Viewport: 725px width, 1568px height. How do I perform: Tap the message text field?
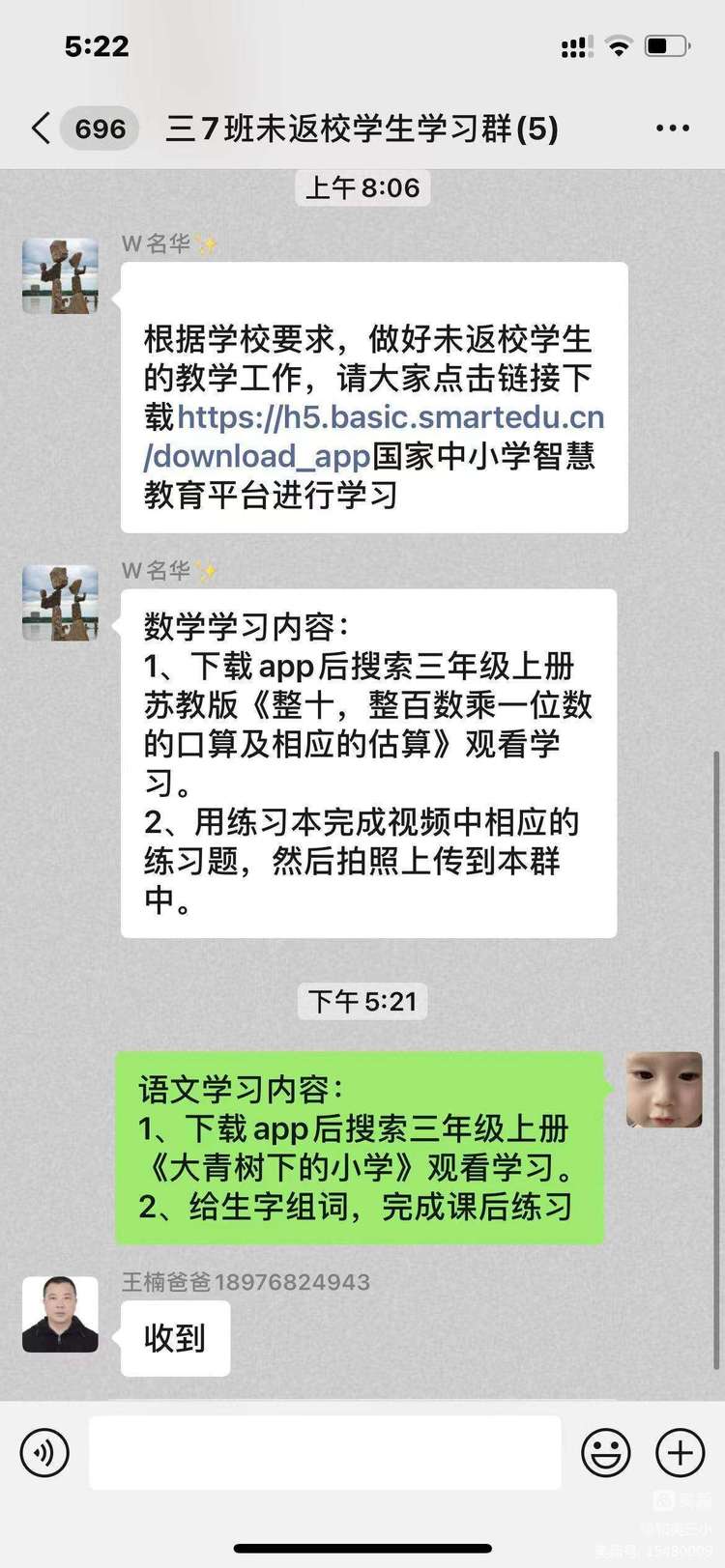[x=325, y=1452]
